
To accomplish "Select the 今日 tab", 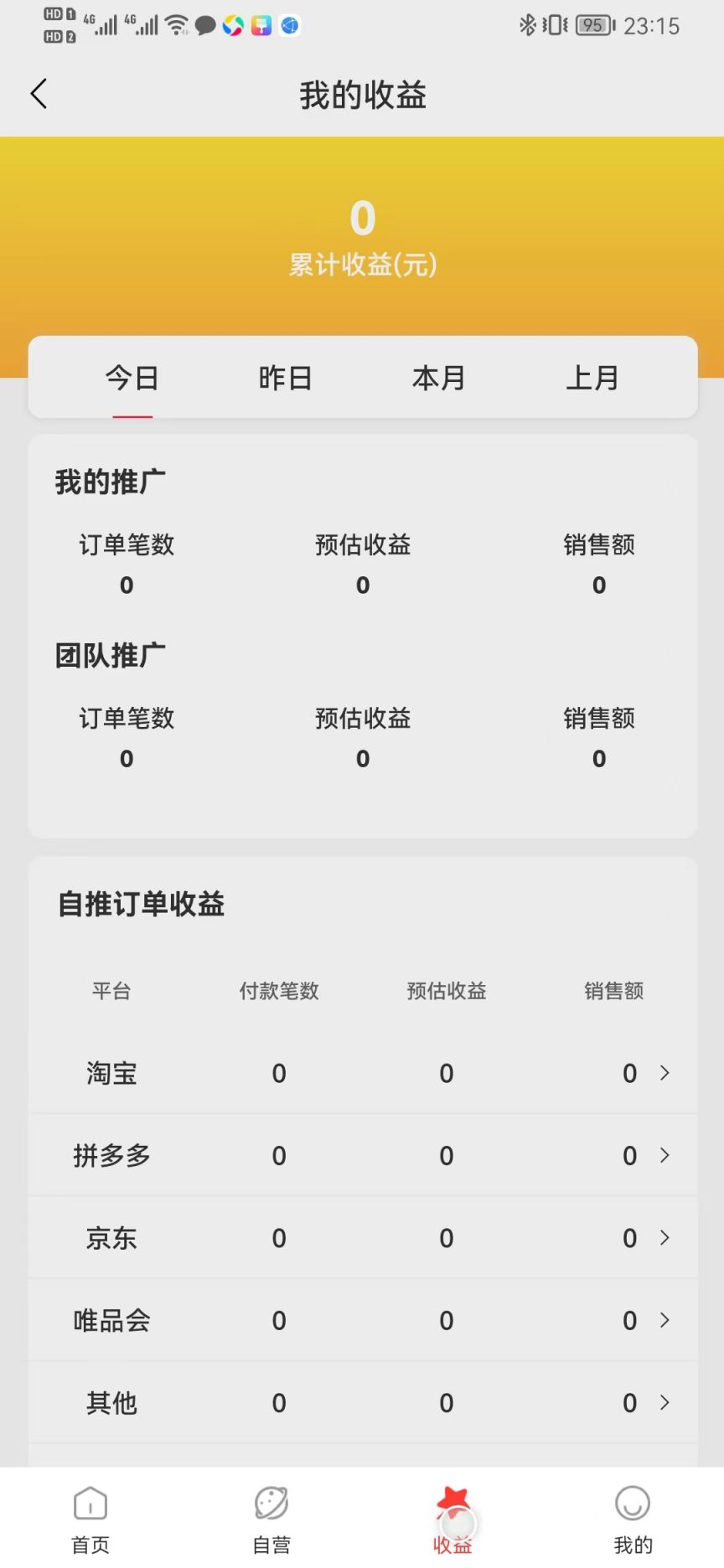I will coord(132,378).
